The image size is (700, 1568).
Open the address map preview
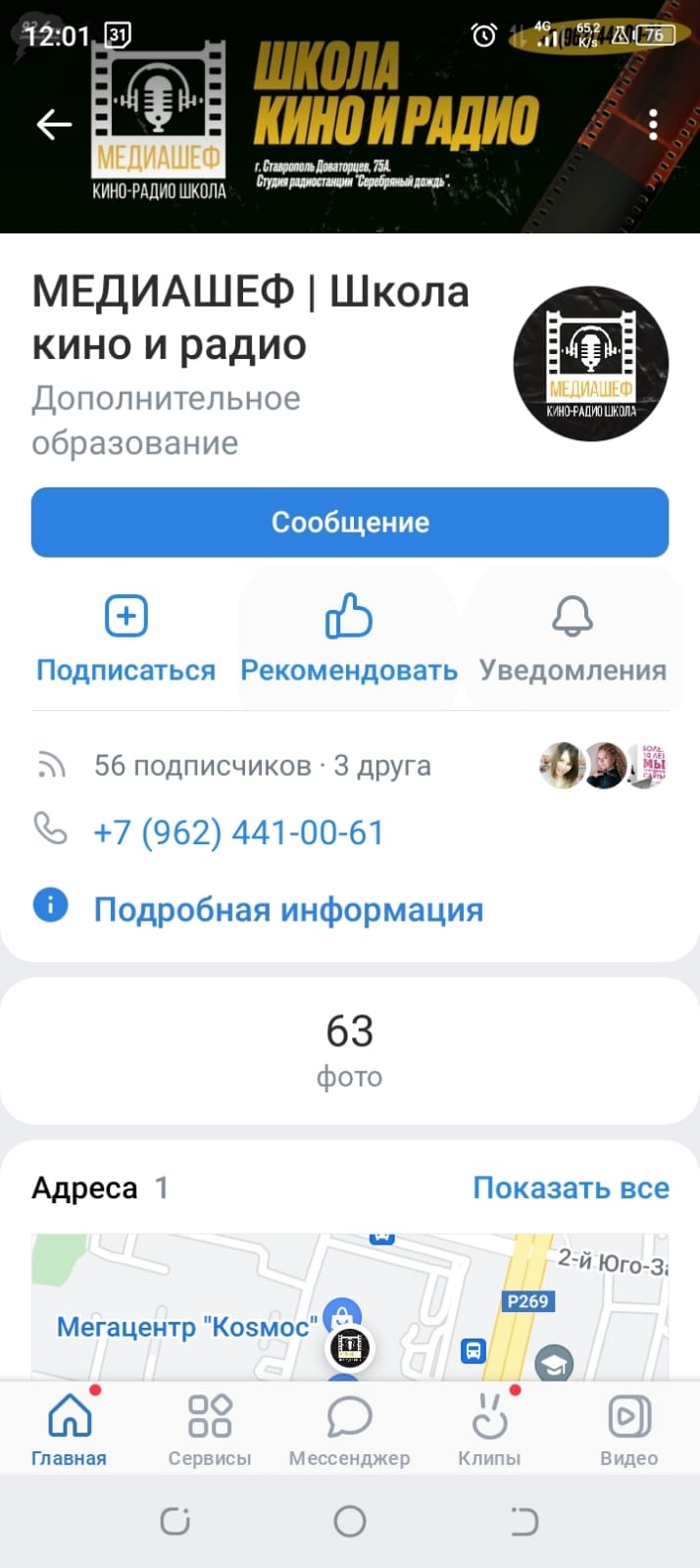(350, 1307)
